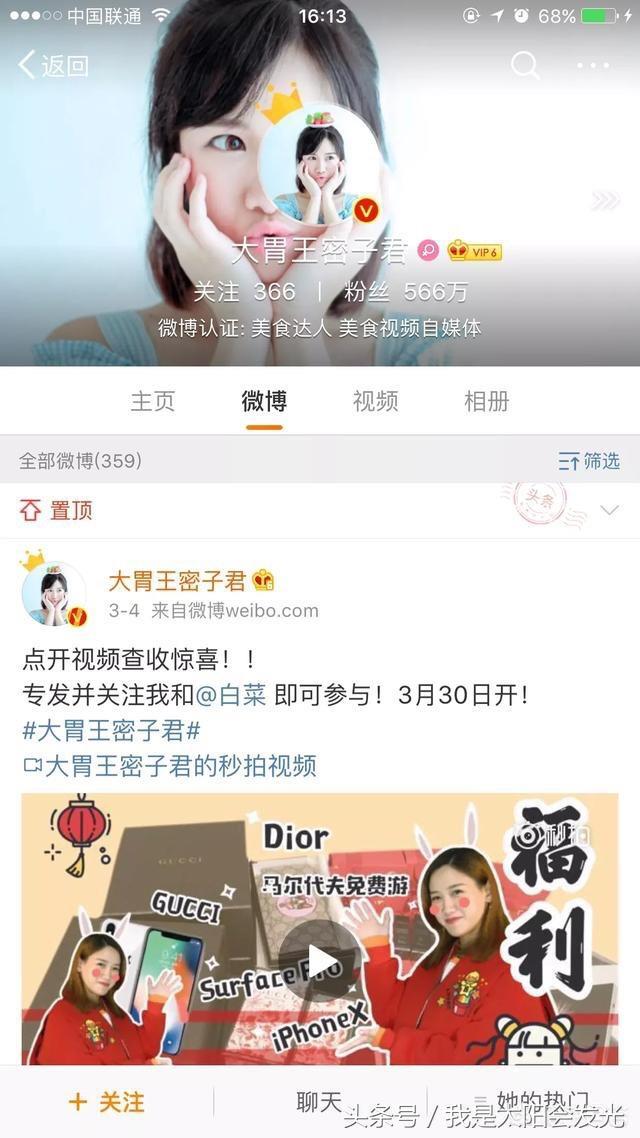The width and height of the screenshot is (640, 1138).
Task: Follow this account with + 关注
Action: pyautogui.click(x=106, y=1102)
